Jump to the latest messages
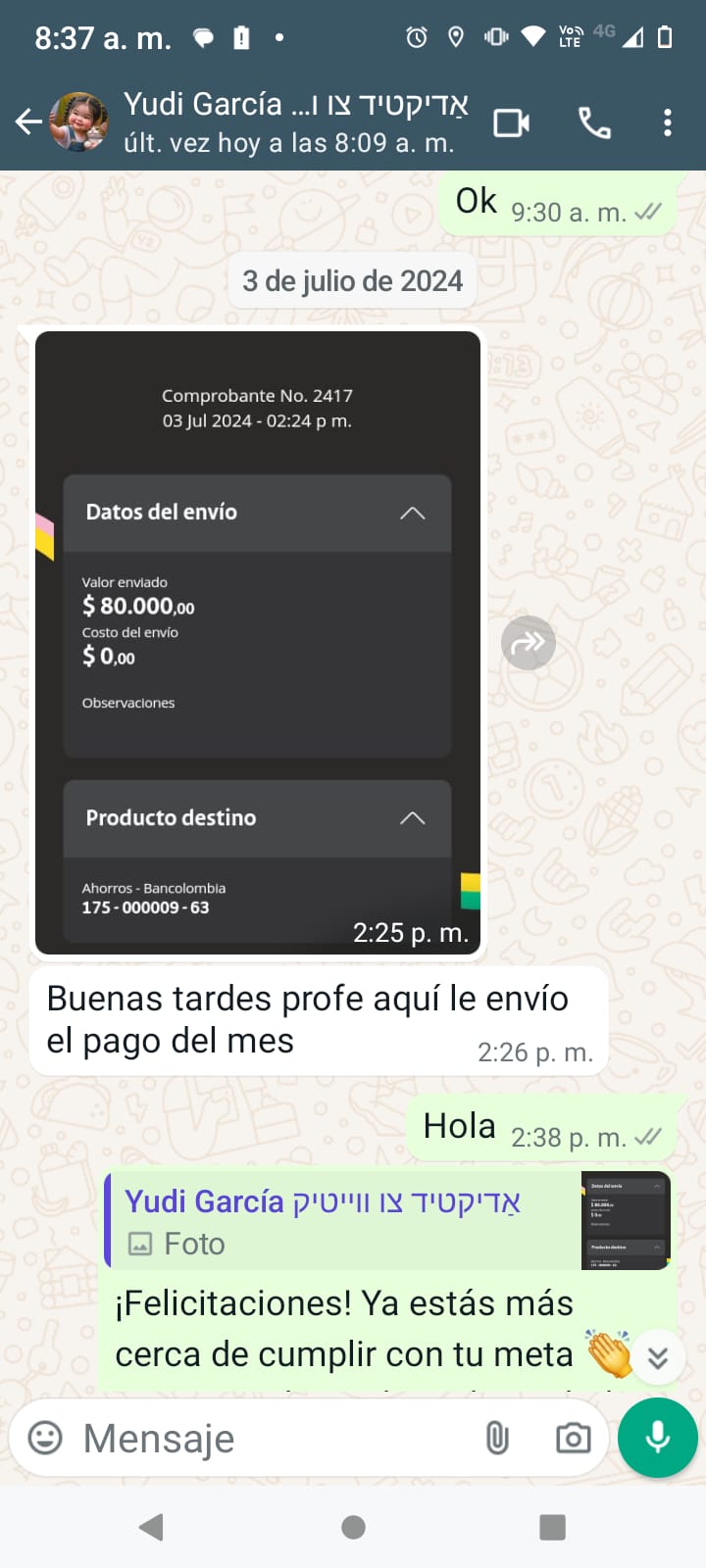 tap(658, 1357)
